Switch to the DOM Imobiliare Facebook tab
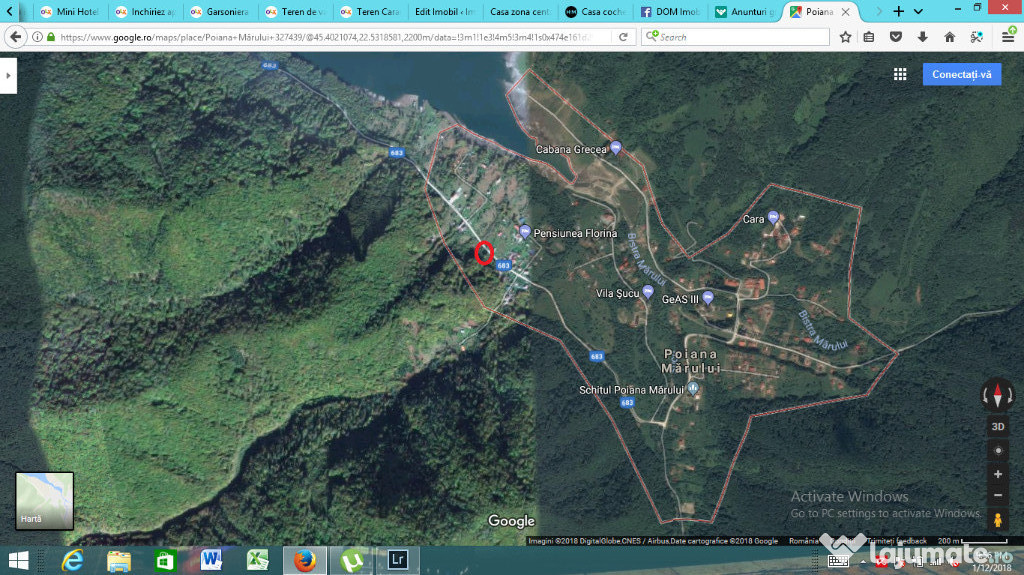The height and width of the screenshot is (575, 1024). coord(672,11)
